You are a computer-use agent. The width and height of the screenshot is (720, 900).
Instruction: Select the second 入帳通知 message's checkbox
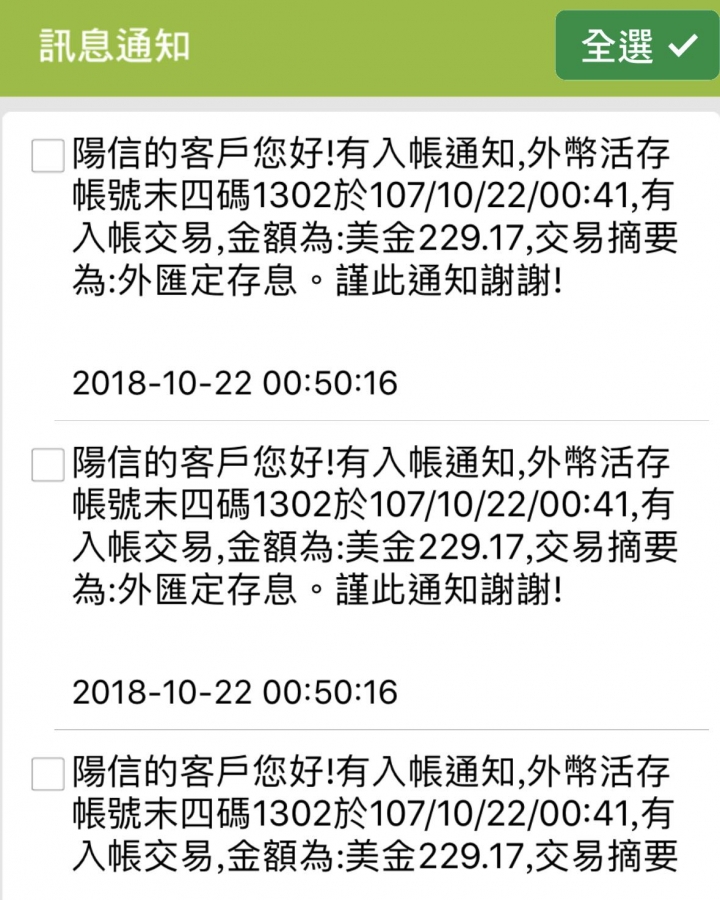point(48,464)
